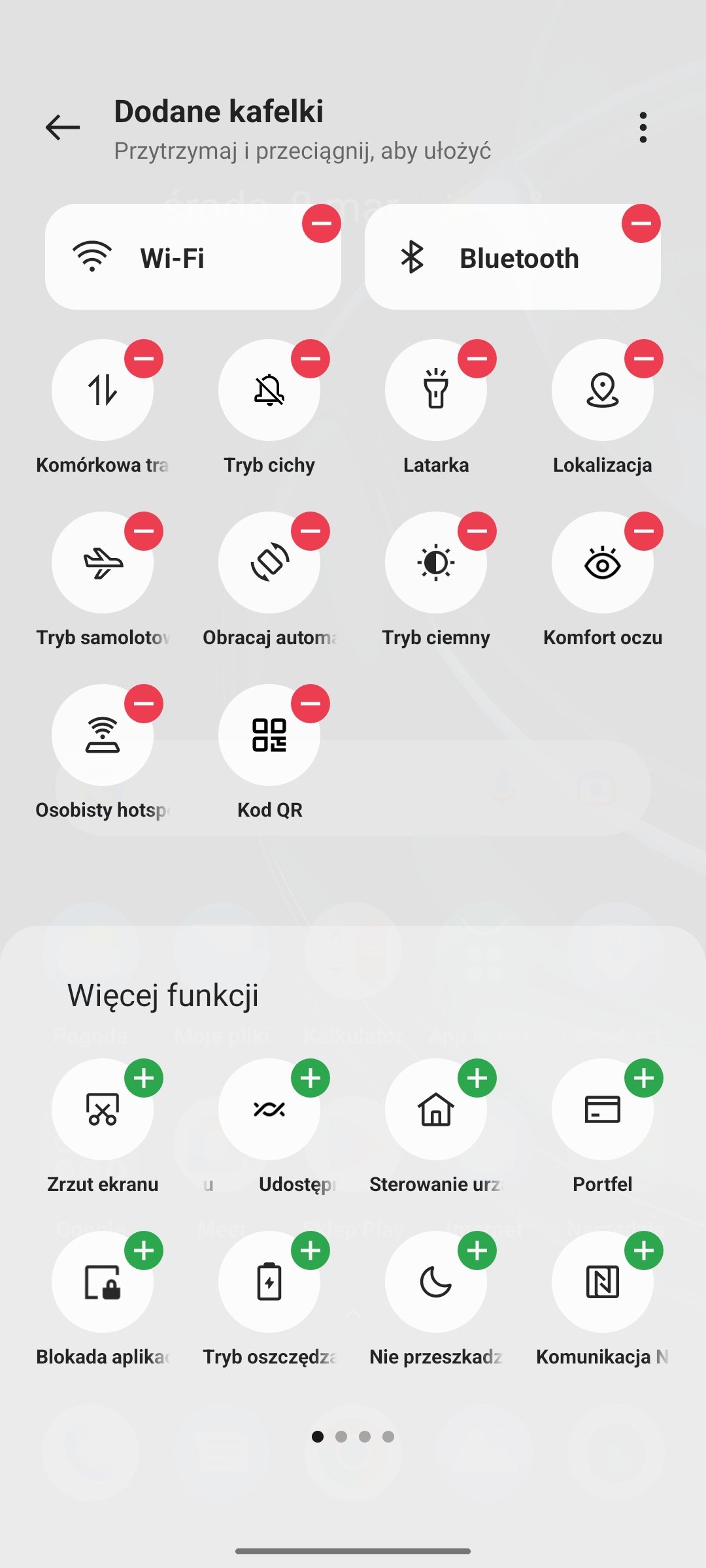
Task: Remove the Osobisty hotspot tile
Action: coord(144,704)
